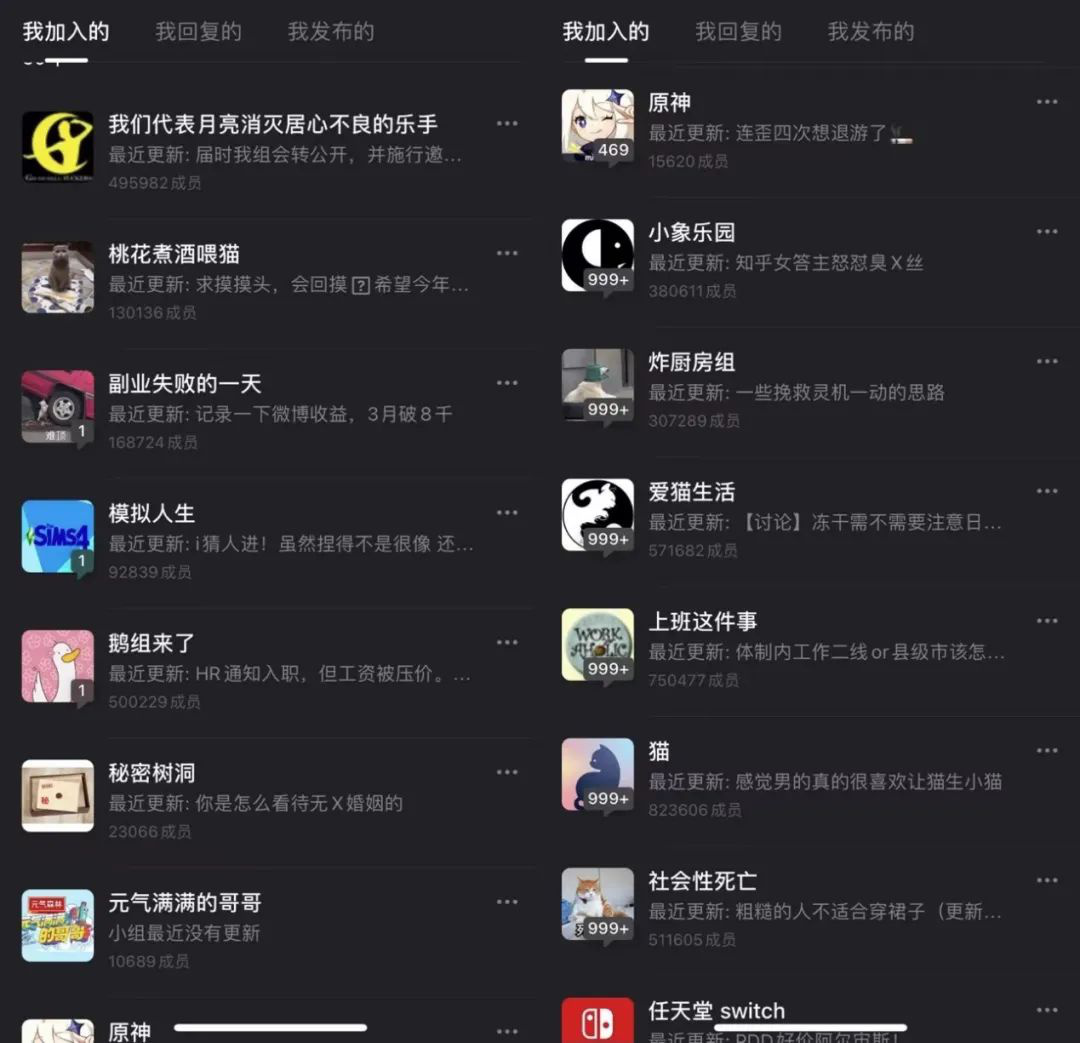
Task: Open the 爱猫生活 group
Action: click(692, 492)
